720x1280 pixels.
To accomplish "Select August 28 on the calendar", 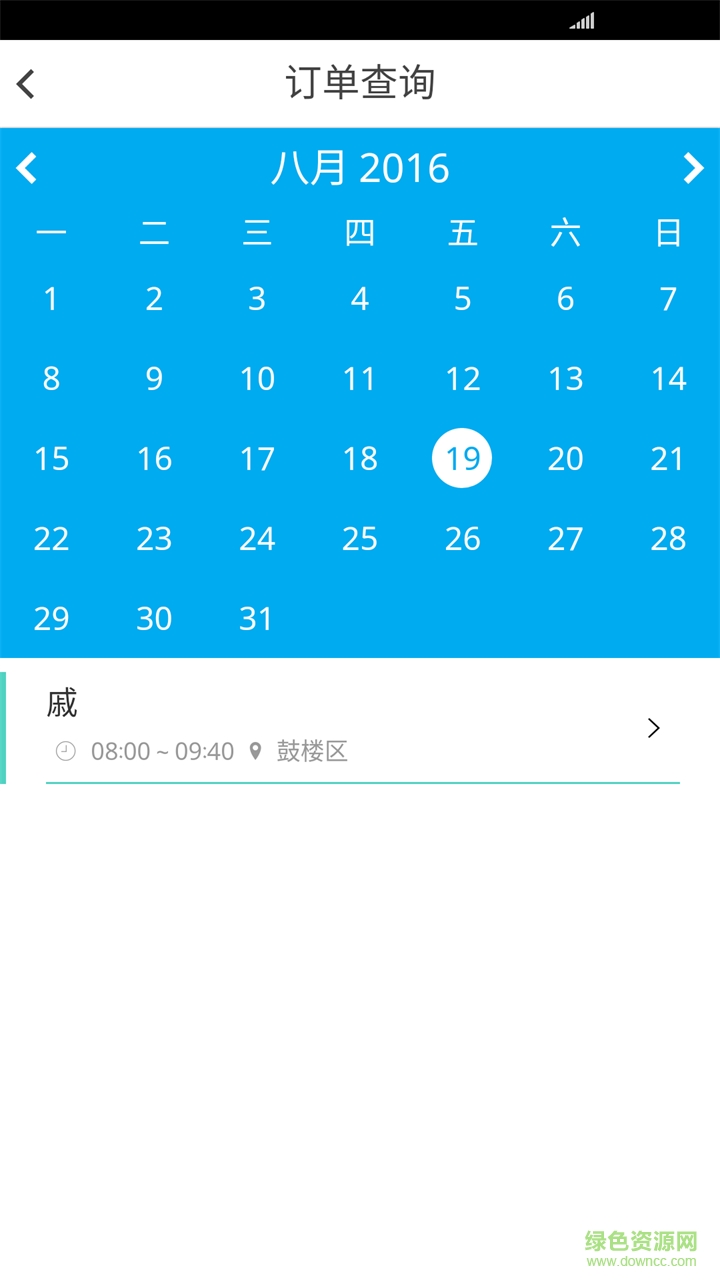I will [668, 539].
